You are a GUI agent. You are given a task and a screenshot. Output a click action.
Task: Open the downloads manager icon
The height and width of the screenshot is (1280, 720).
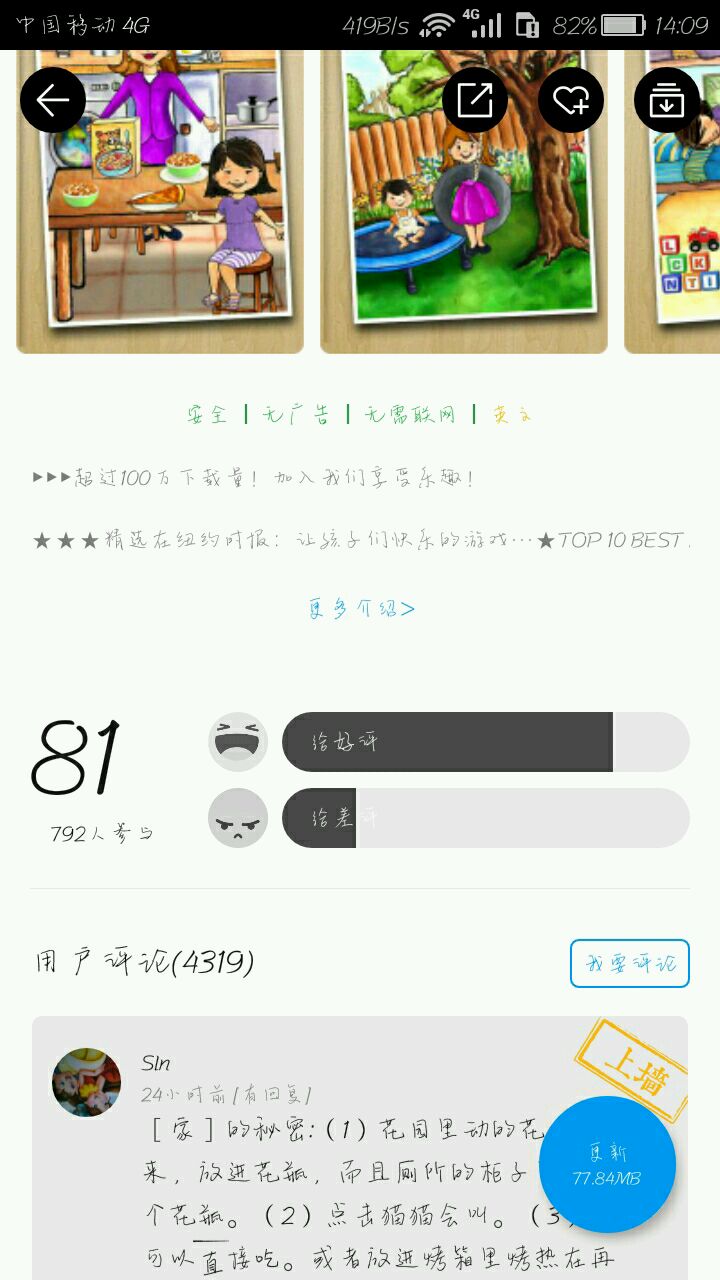click(666, 100)
